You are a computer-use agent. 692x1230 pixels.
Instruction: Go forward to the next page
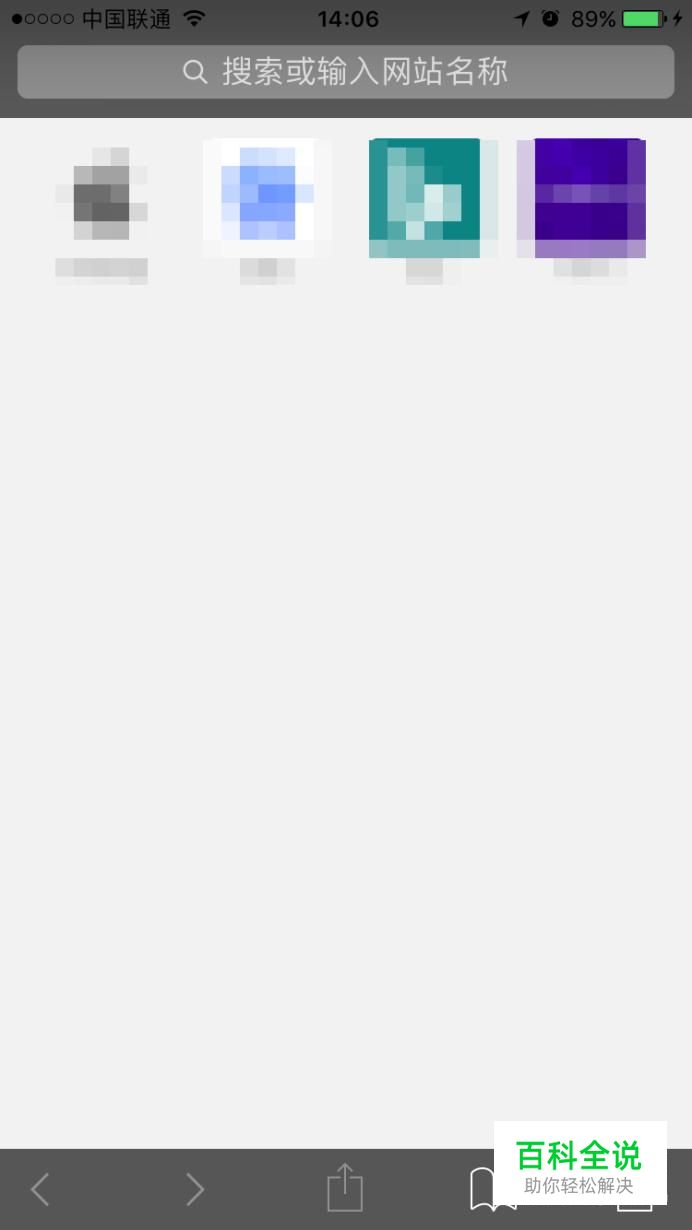(194, 1189)
